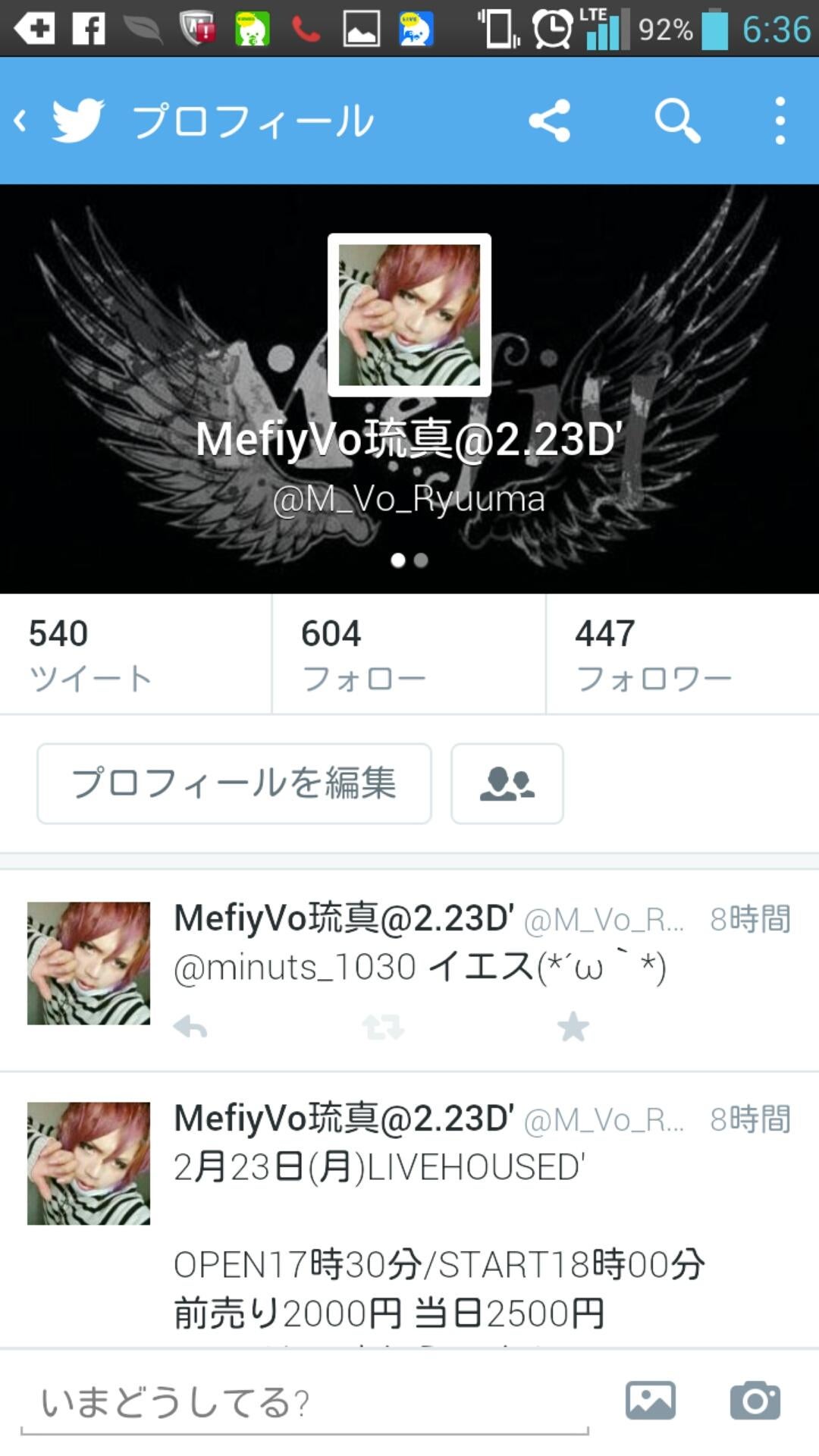The image size is (819, 1456).
Task: Tap avatar beside the @minuts_1030 tweet
Action: pyautogui.click(x=89, y=963)
